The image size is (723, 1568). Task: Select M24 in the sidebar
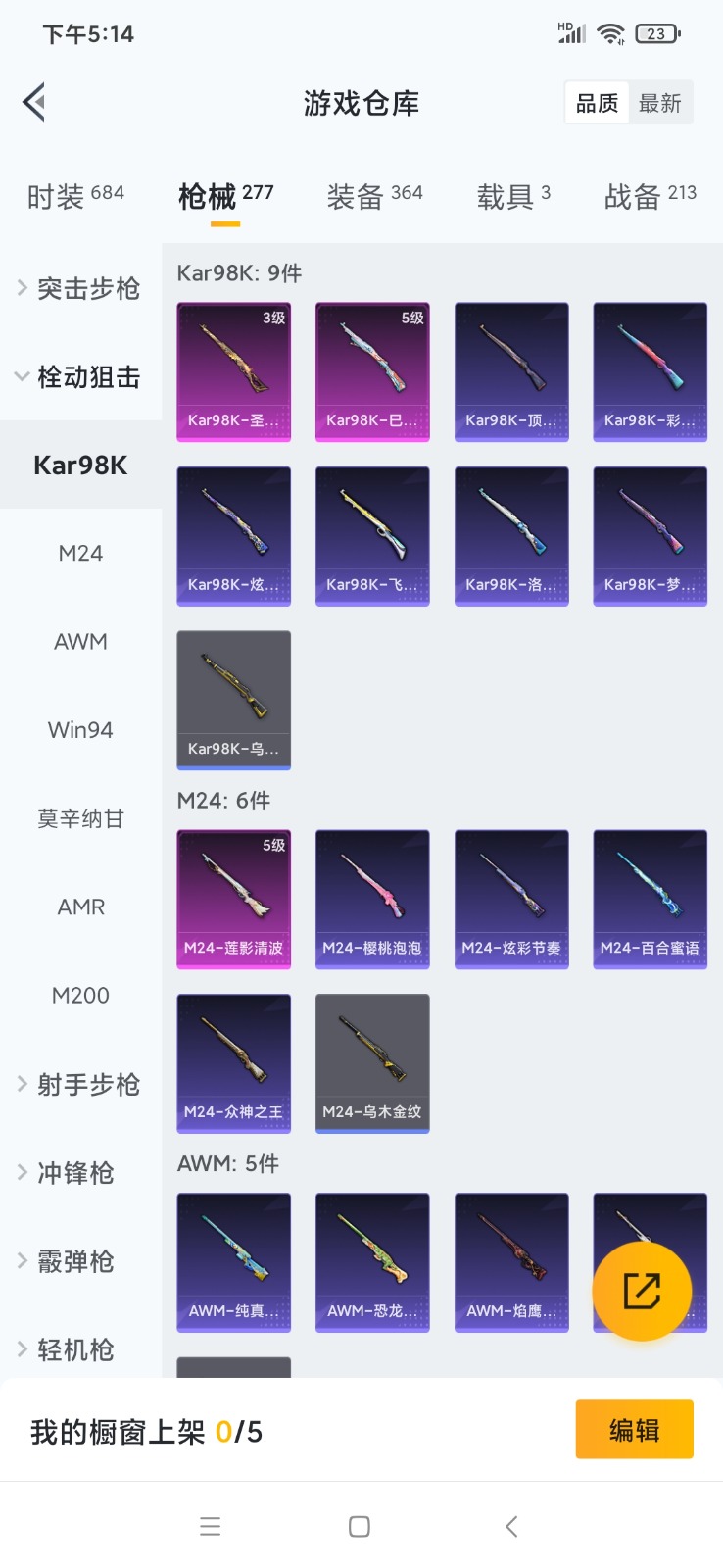80,554
